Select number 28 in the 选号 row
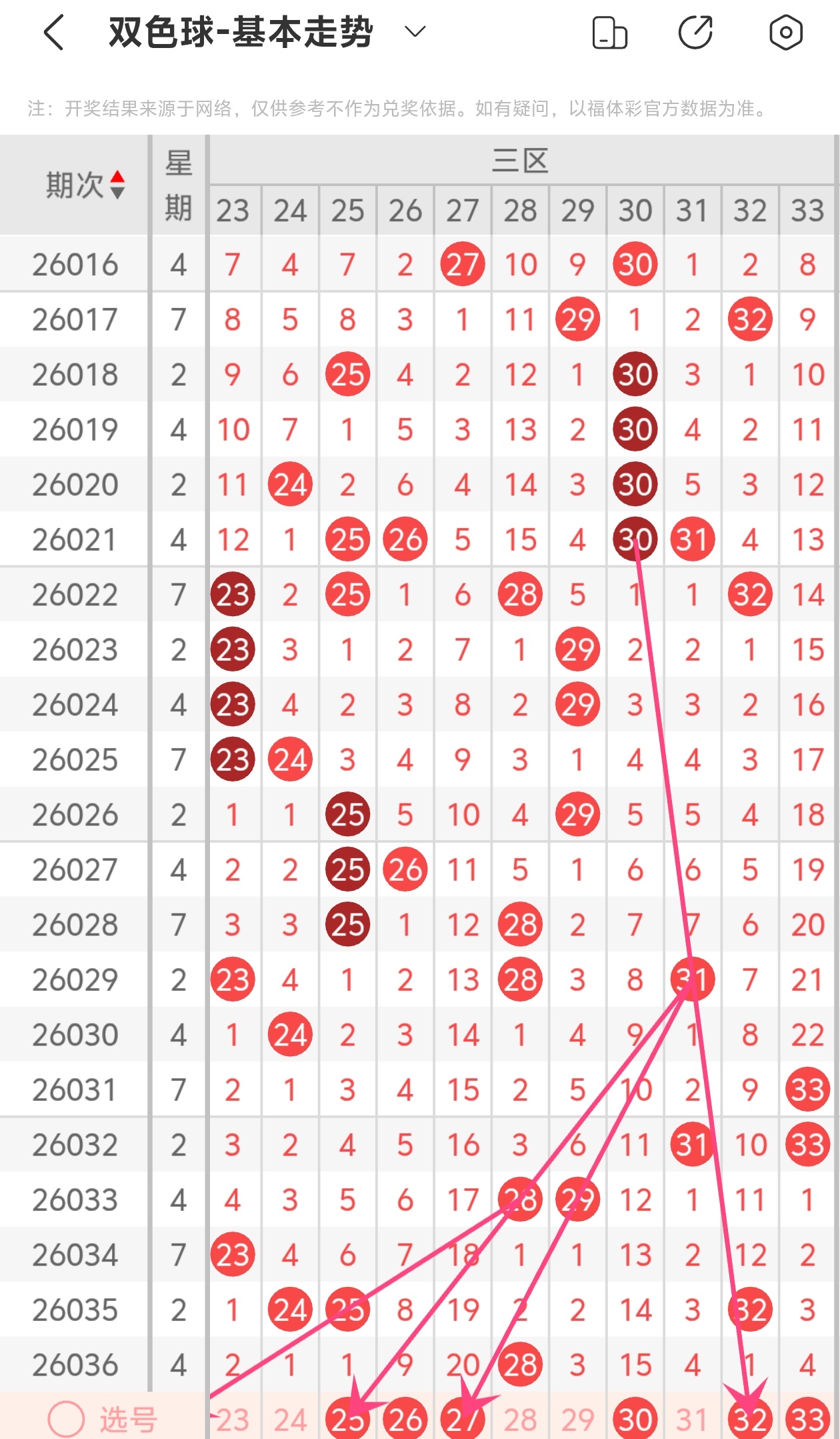The height and width of the screenshot is (1439, 840). (520, 1420)
